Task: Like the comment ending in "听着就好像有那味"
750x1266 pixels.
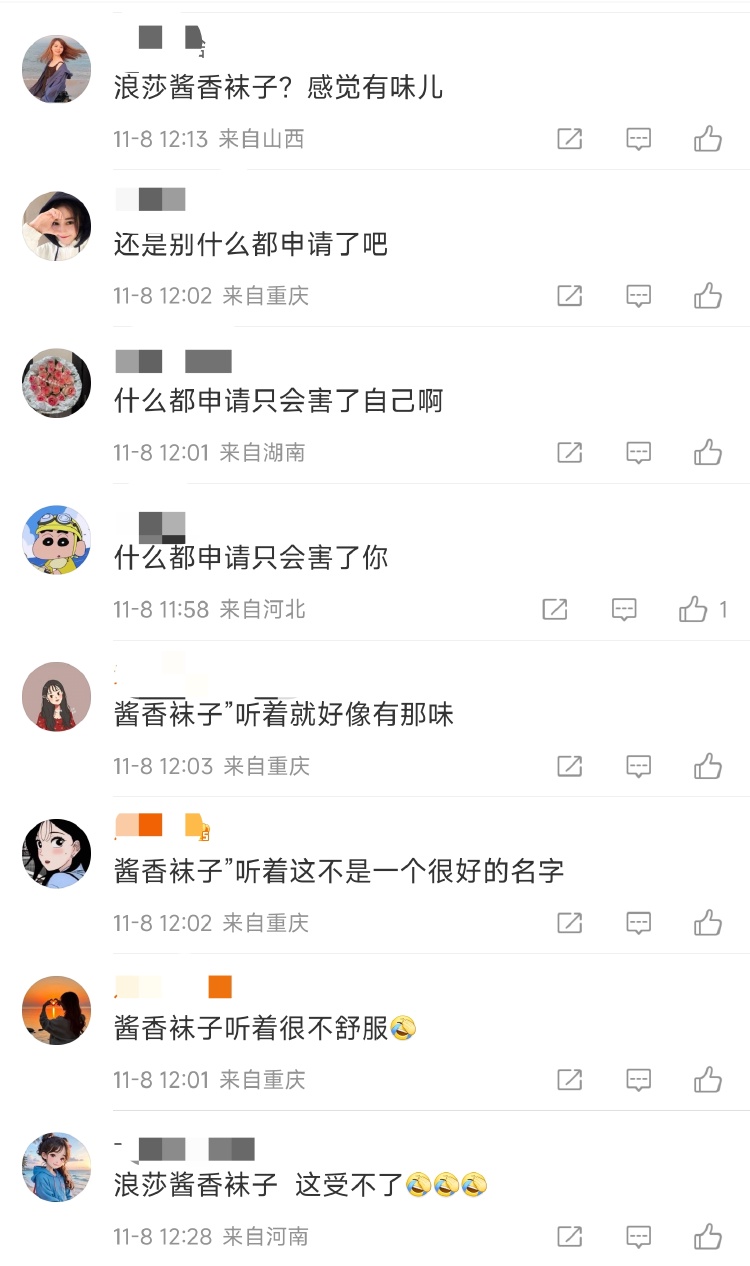Action: pyautogui.click(x=708, y=766)
